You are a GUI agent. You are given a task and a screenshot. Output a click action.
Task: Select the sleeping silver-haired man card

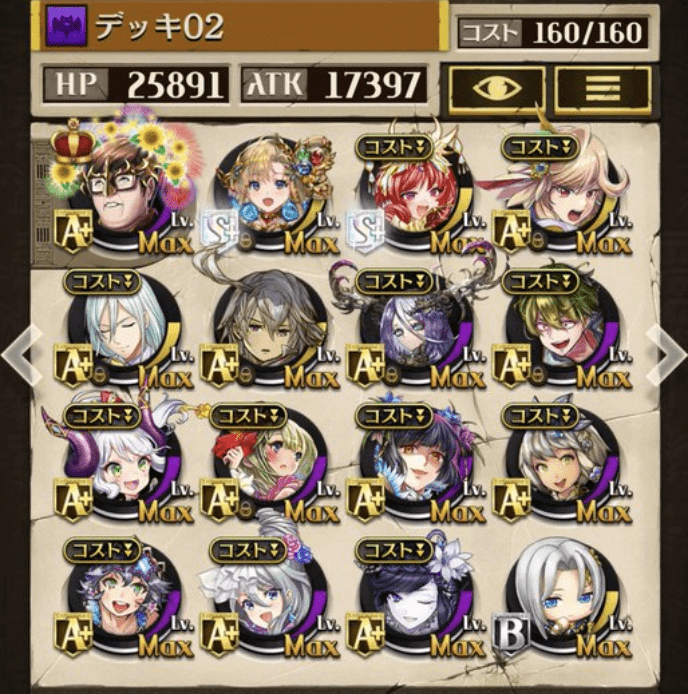click(x=125, y=326)
